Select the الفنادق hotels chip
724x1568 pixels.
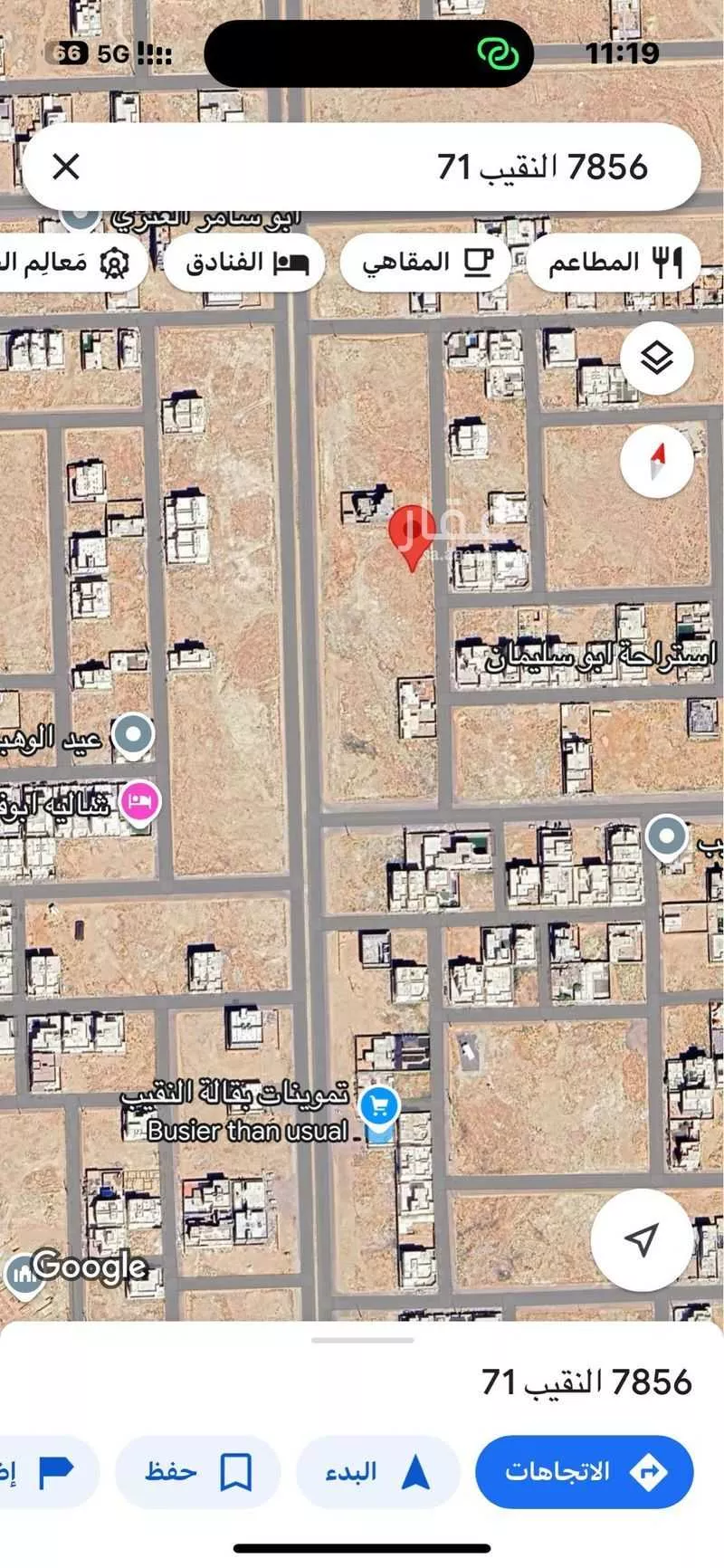coord(244,263)
